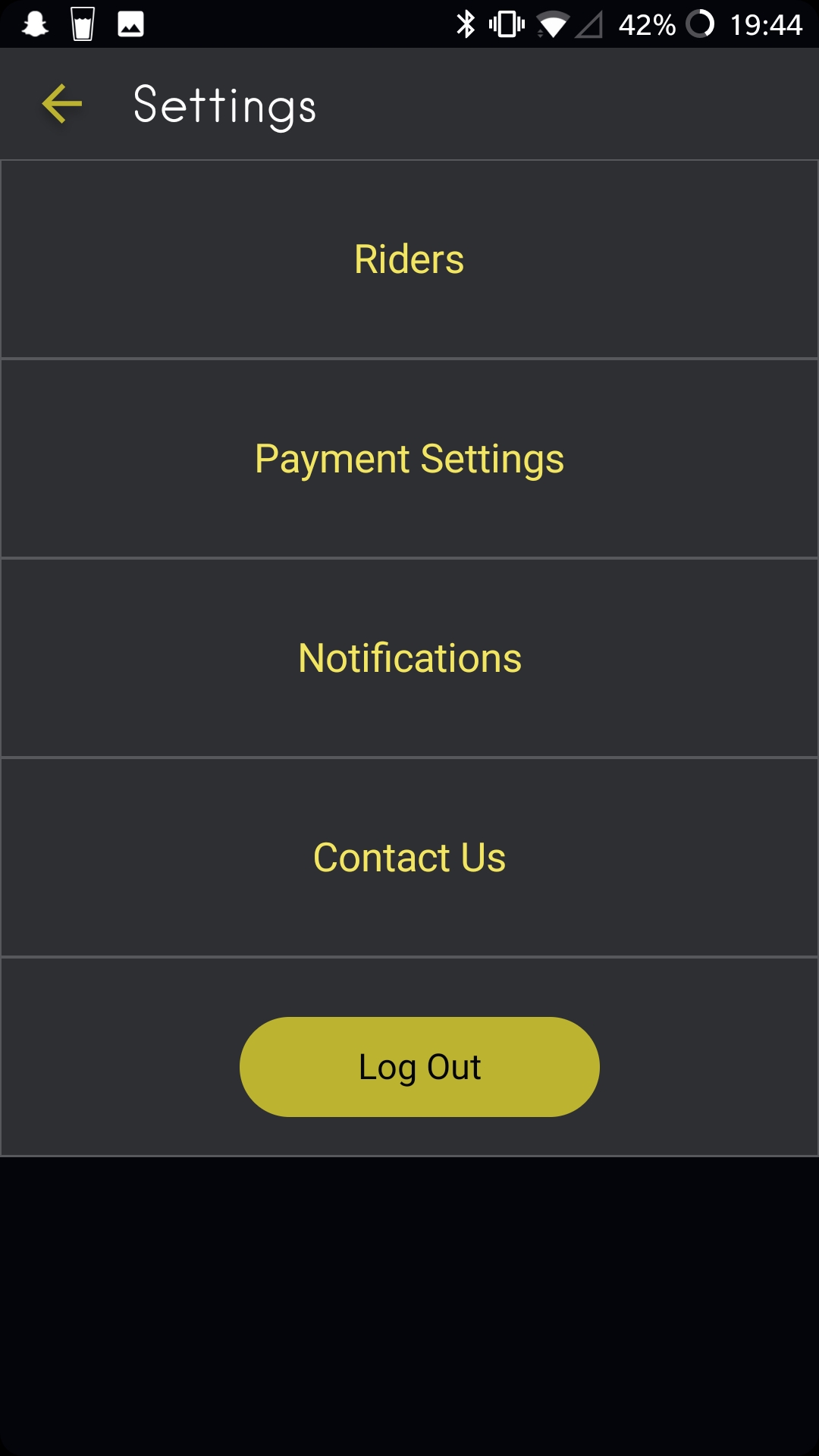819x1456 pixels.
Task: Open Payment Settings
Action: point(409,459)
